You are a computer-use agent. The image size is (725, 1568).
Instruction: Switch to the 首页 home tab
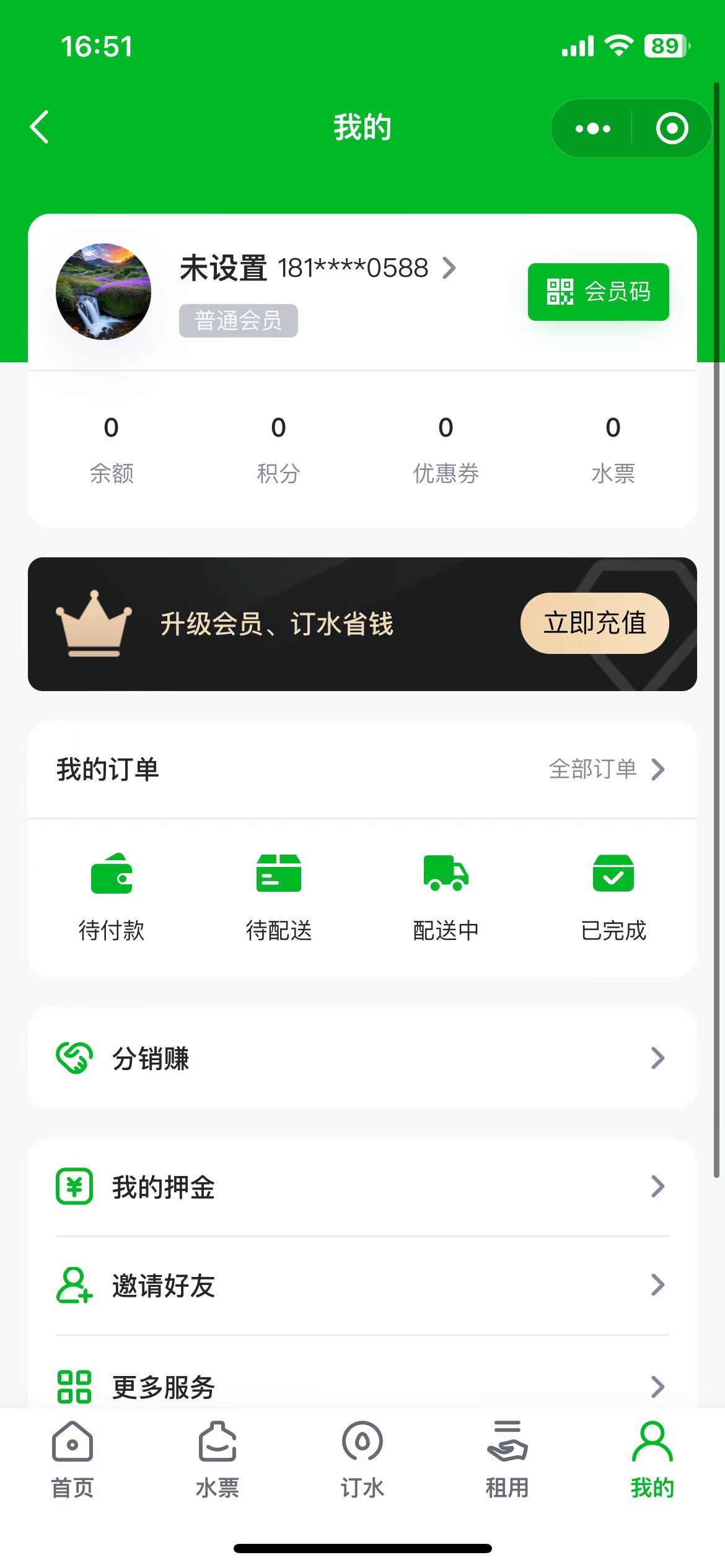72,1459
